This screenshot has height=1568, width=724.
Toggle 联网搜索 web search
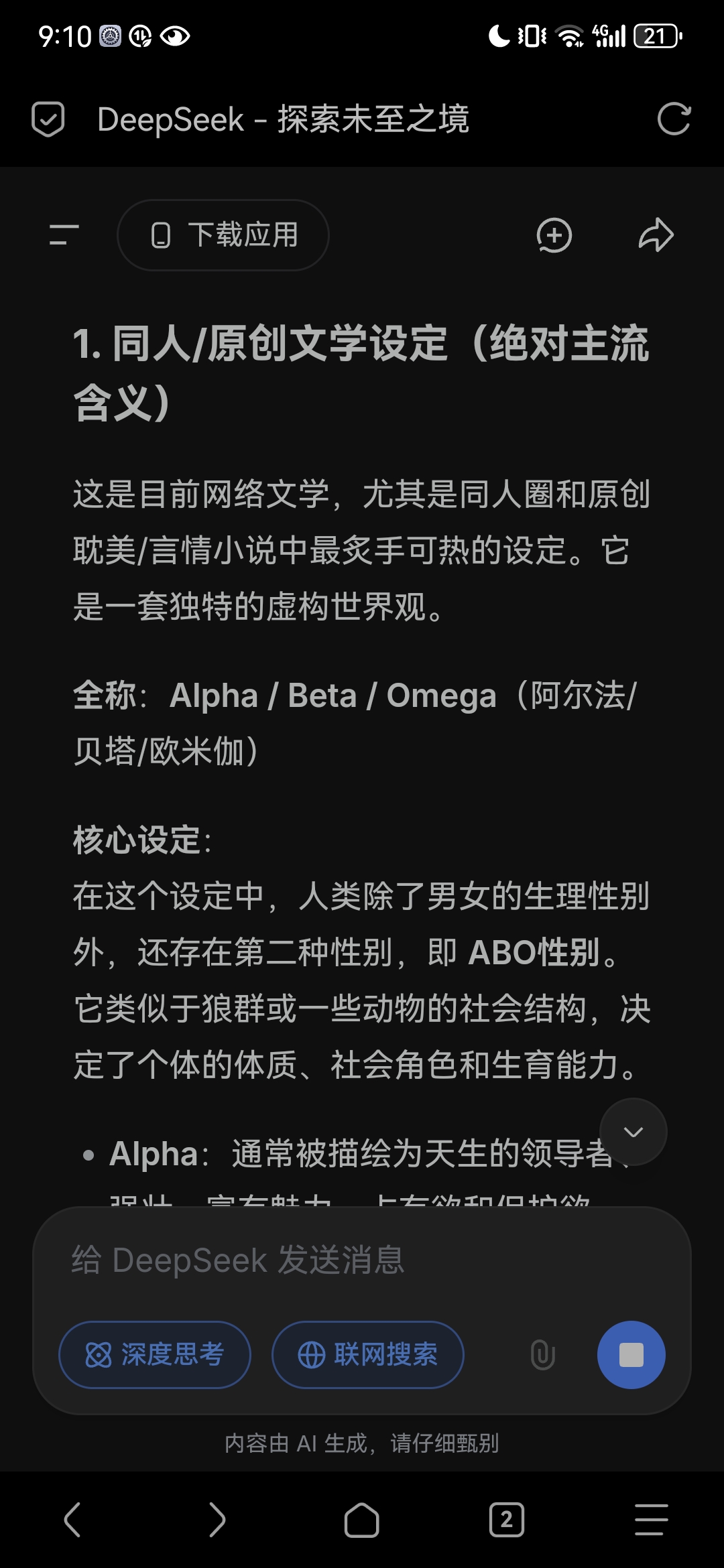[x=368, y=1355]
